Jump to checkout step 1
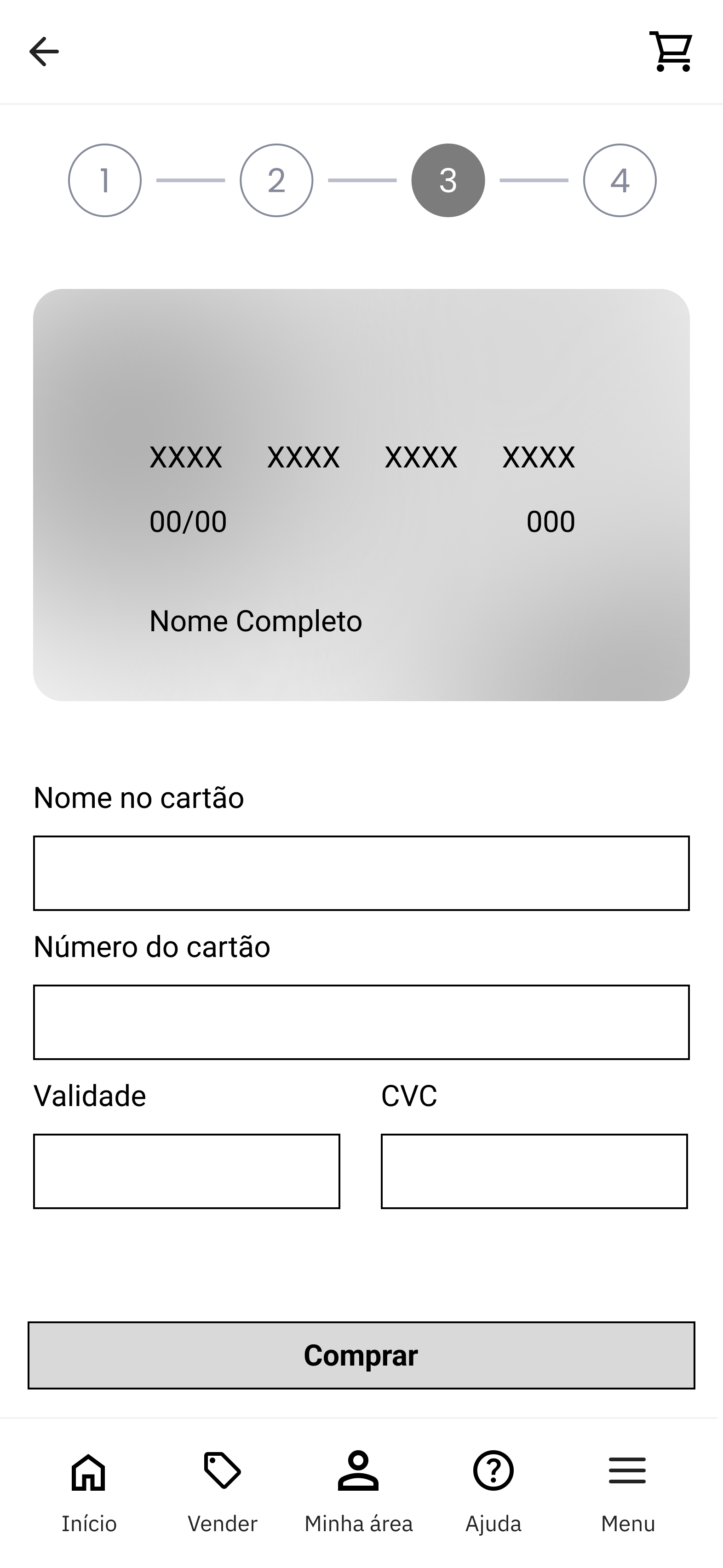Screen dimensions: 723x1568 (105, 180)
